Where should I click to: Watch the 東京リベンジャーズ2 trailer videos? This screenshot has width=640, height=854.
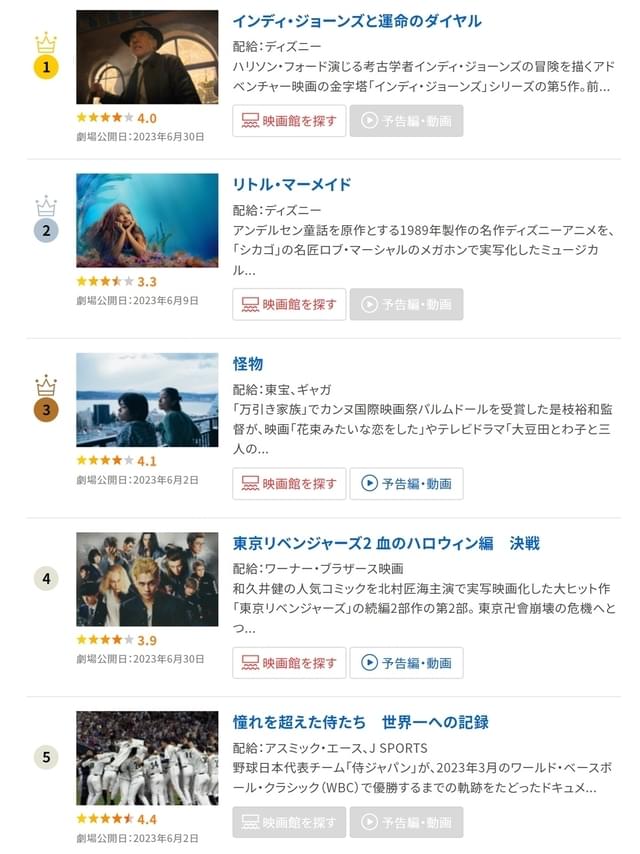[x=406, y=662]
